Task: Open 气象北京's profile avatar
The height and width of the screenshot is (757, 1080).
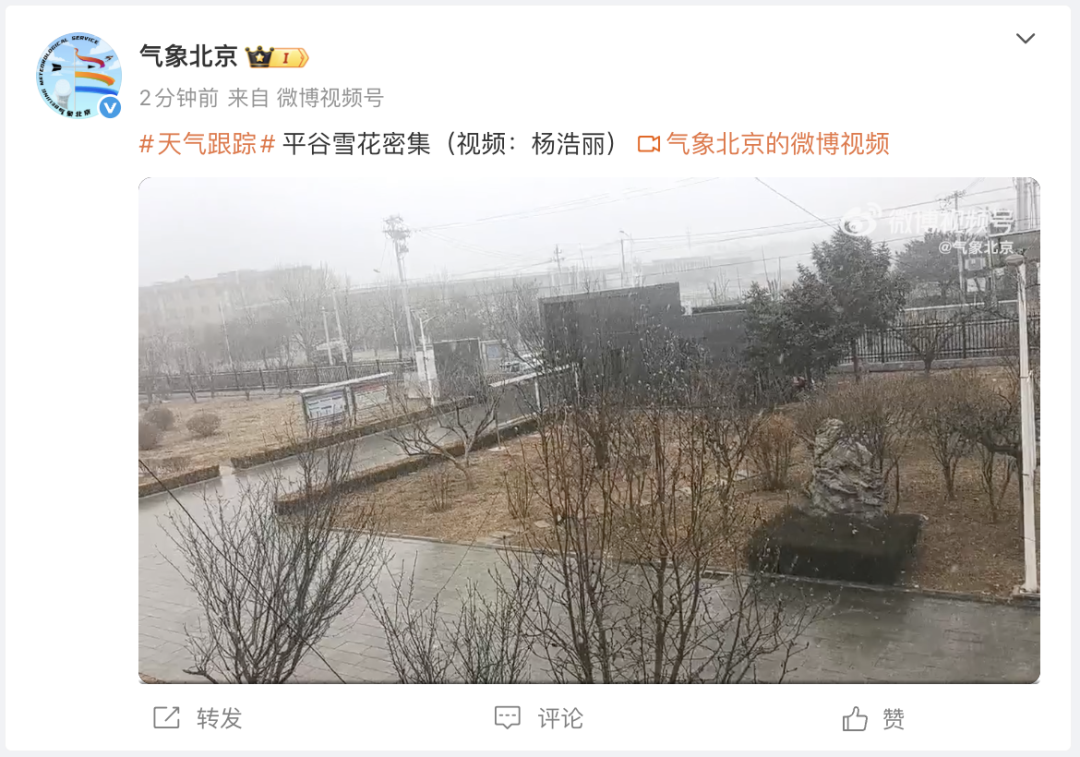Action: (x=78, y=76)
